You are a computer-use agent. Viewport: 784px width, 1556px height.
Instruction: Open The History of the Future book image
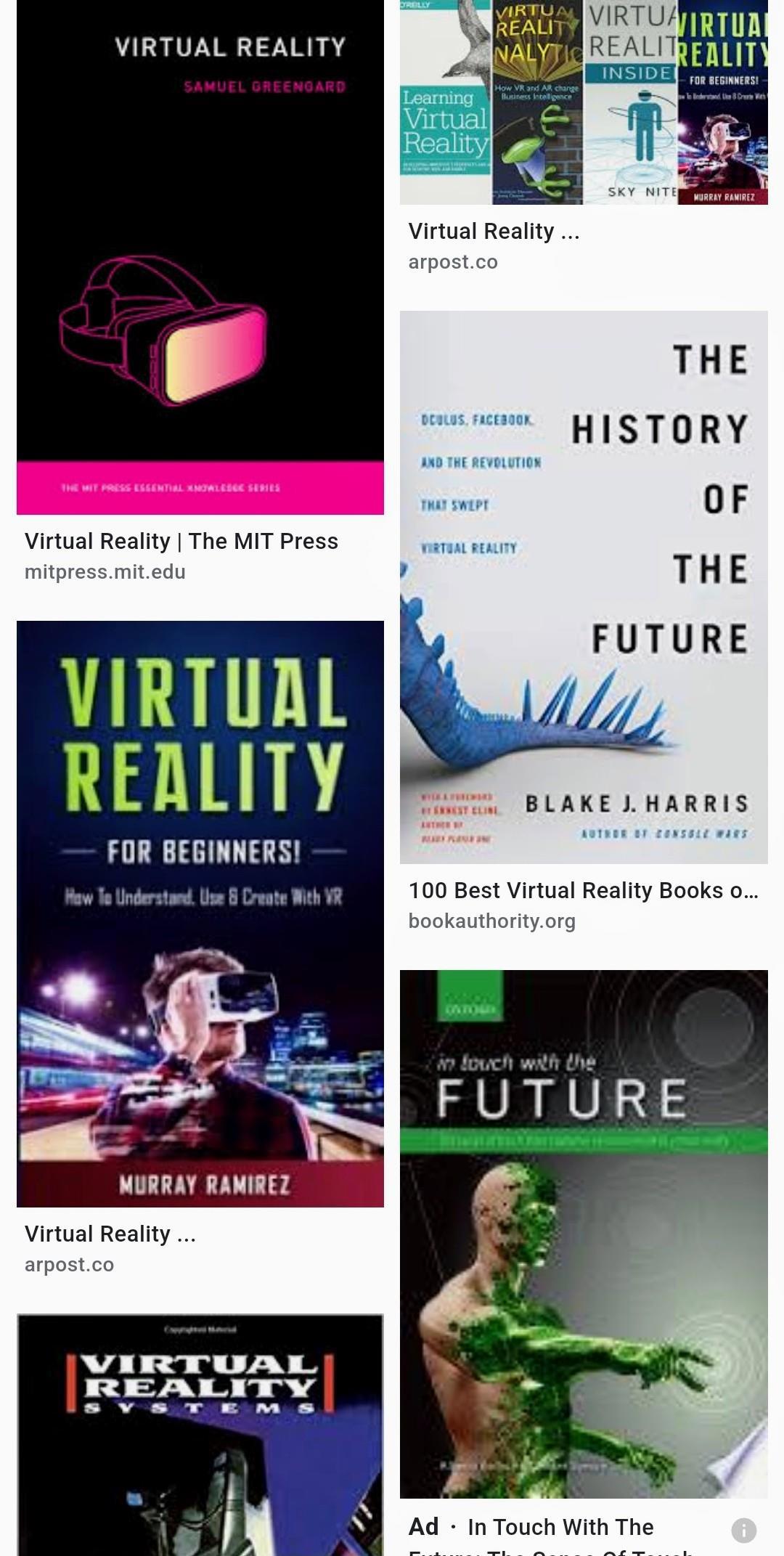click(584, 587)
